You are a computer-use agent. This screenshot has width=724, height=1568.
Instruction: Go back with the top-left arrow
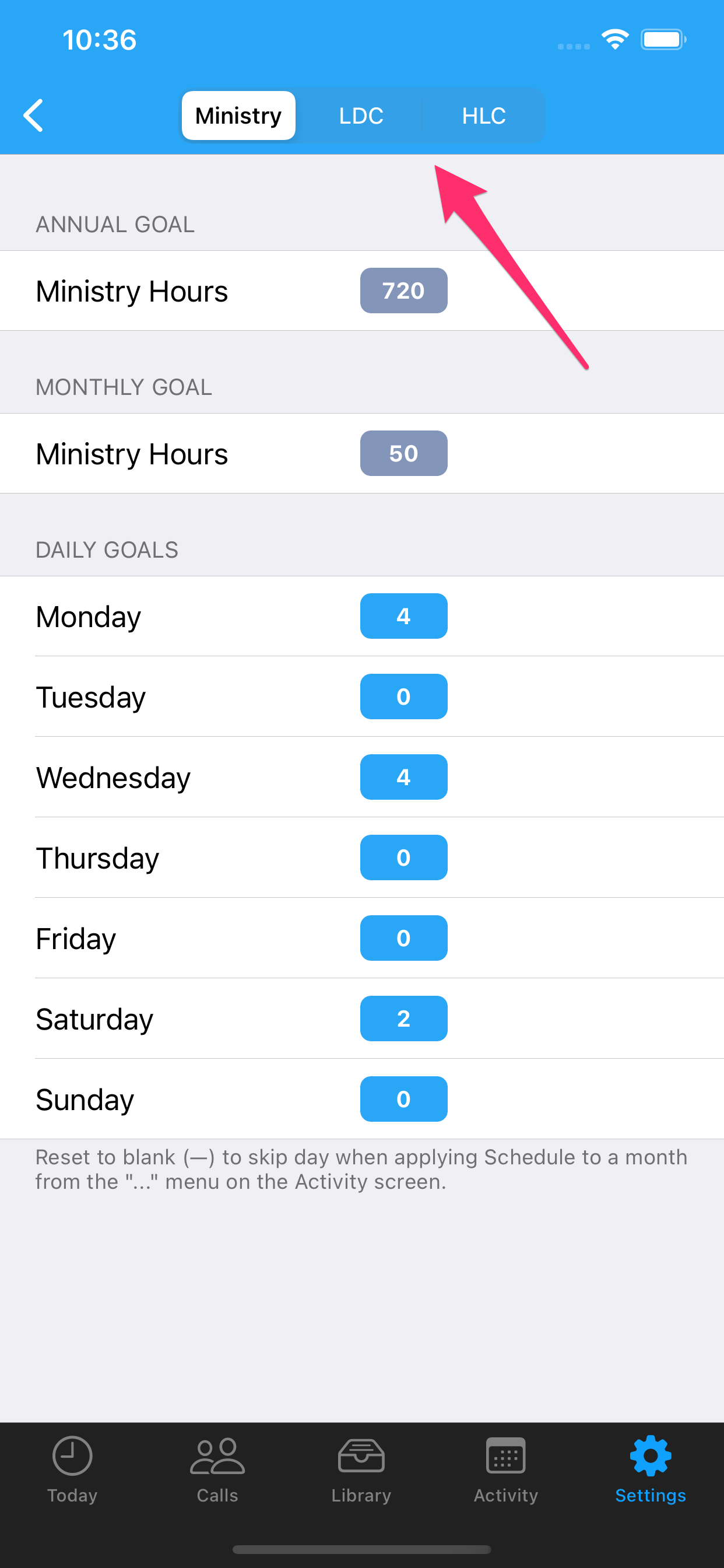33,115
